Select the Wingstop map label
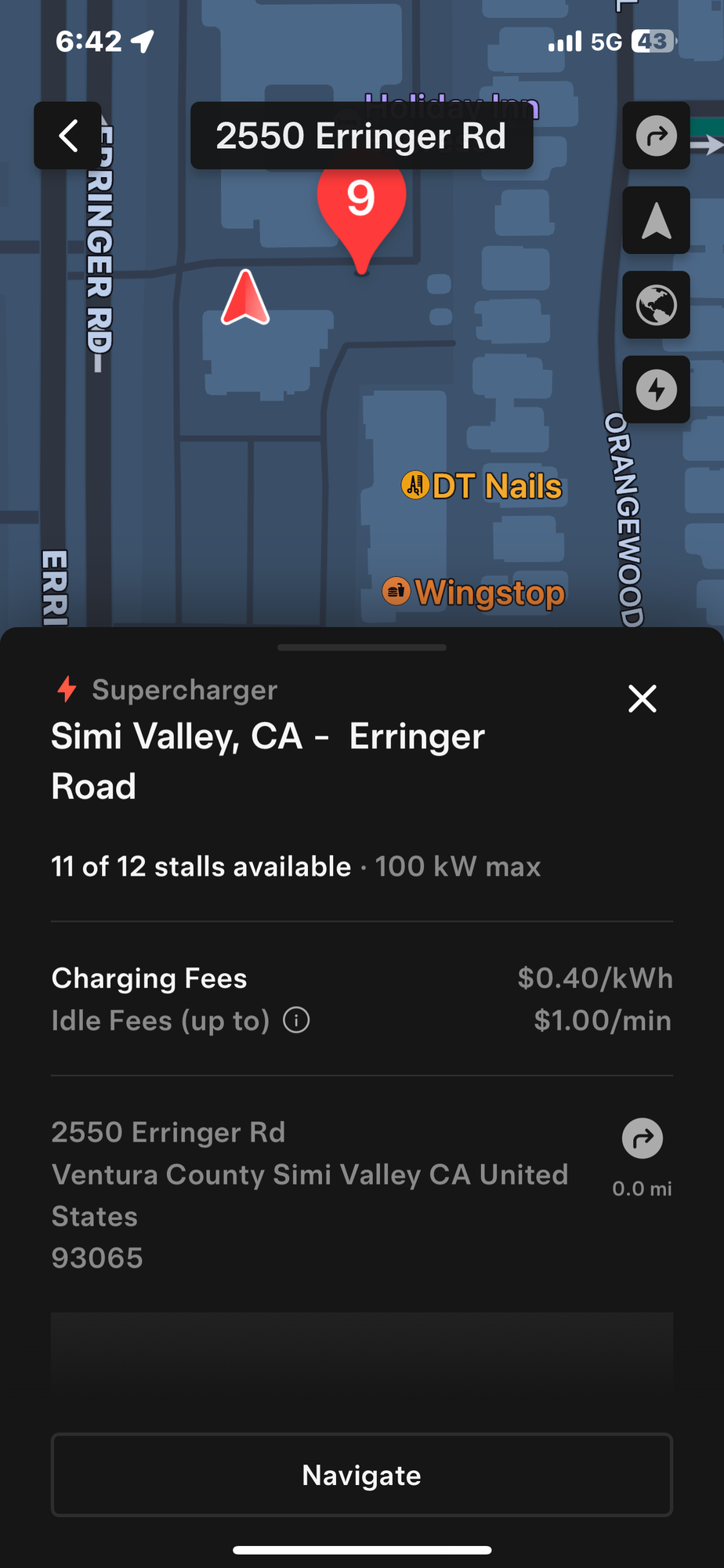 click(472, 593)
